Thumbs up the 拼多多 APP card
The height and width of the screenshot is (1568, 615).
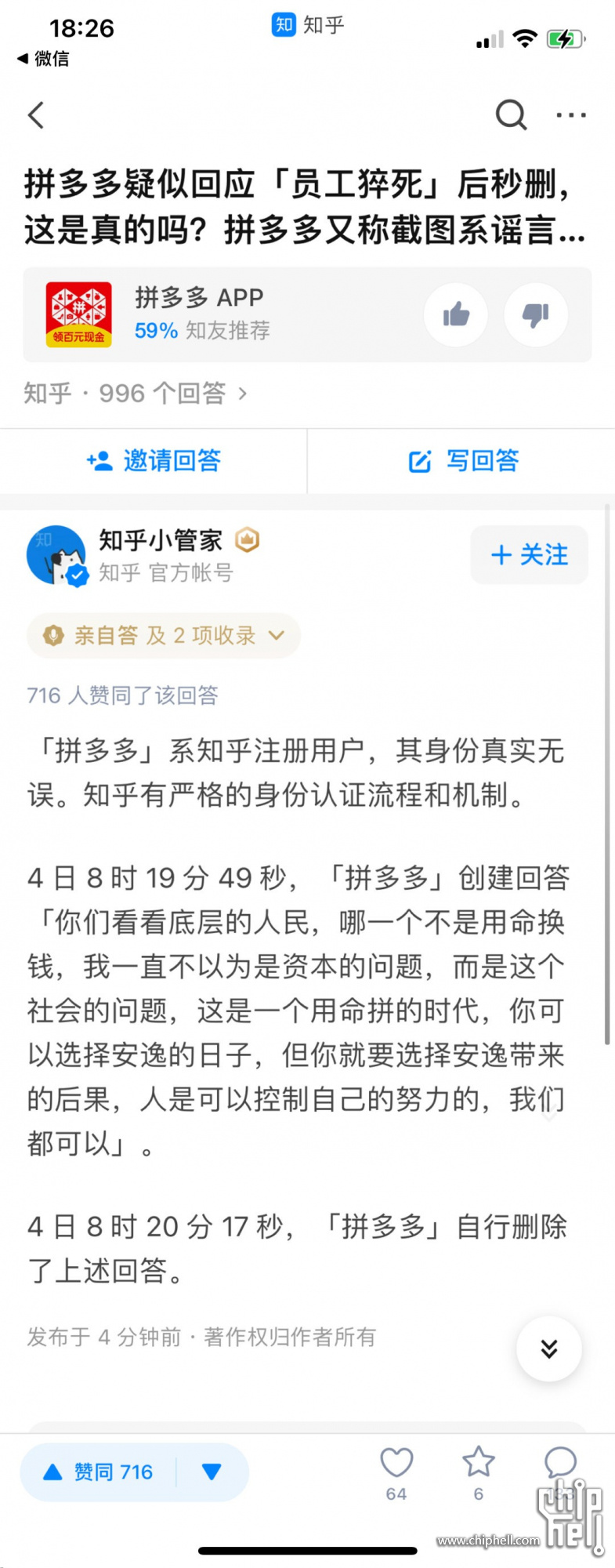(456, 315)
